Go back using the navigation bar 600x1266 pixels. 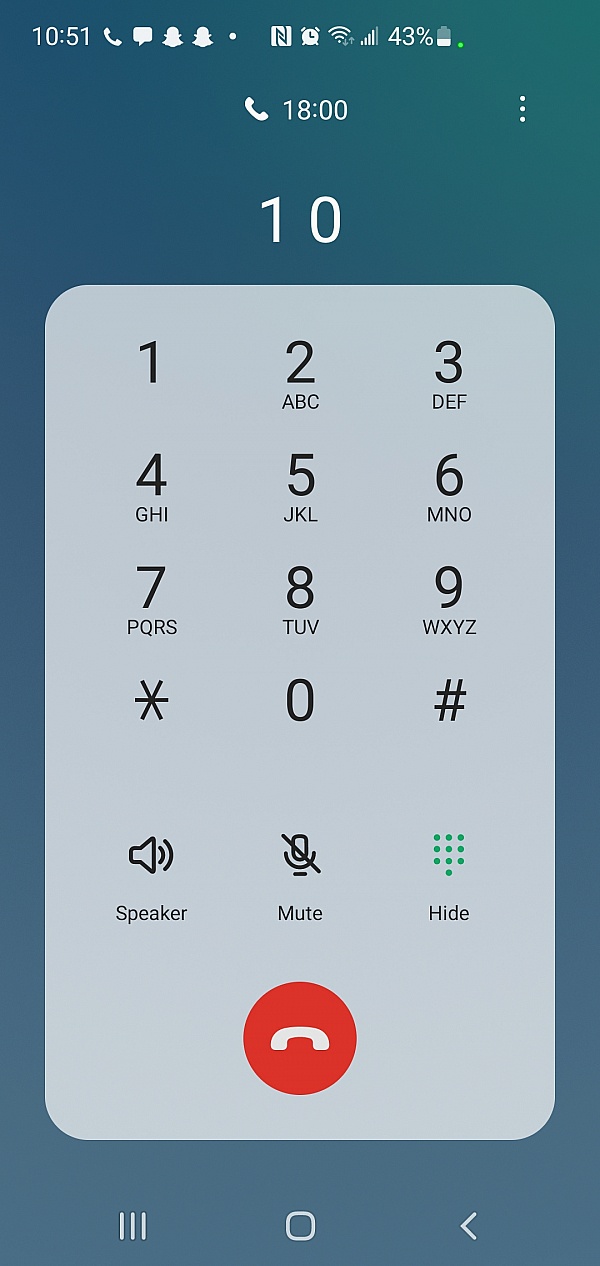tap(468, 1226)
